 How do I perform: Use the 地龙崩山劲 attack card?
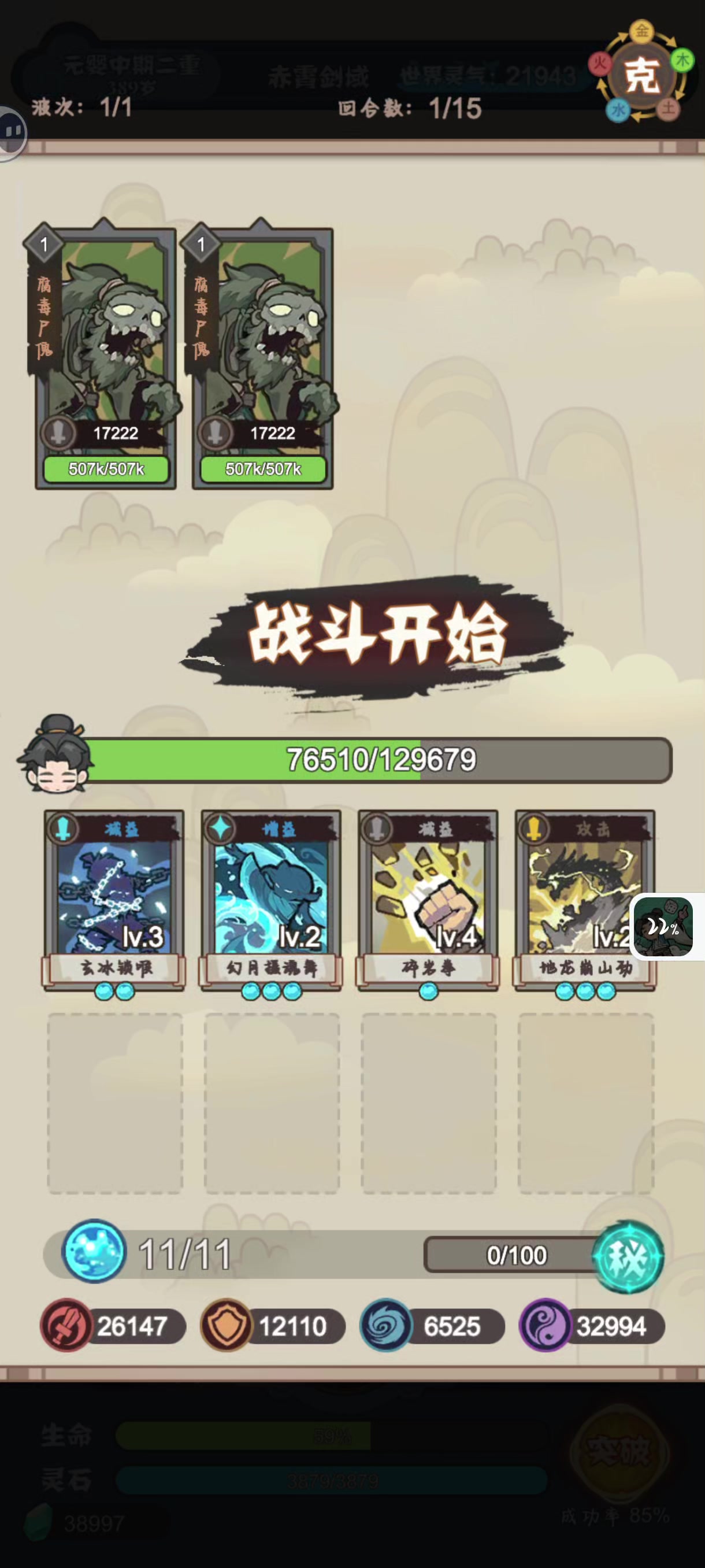585,901
